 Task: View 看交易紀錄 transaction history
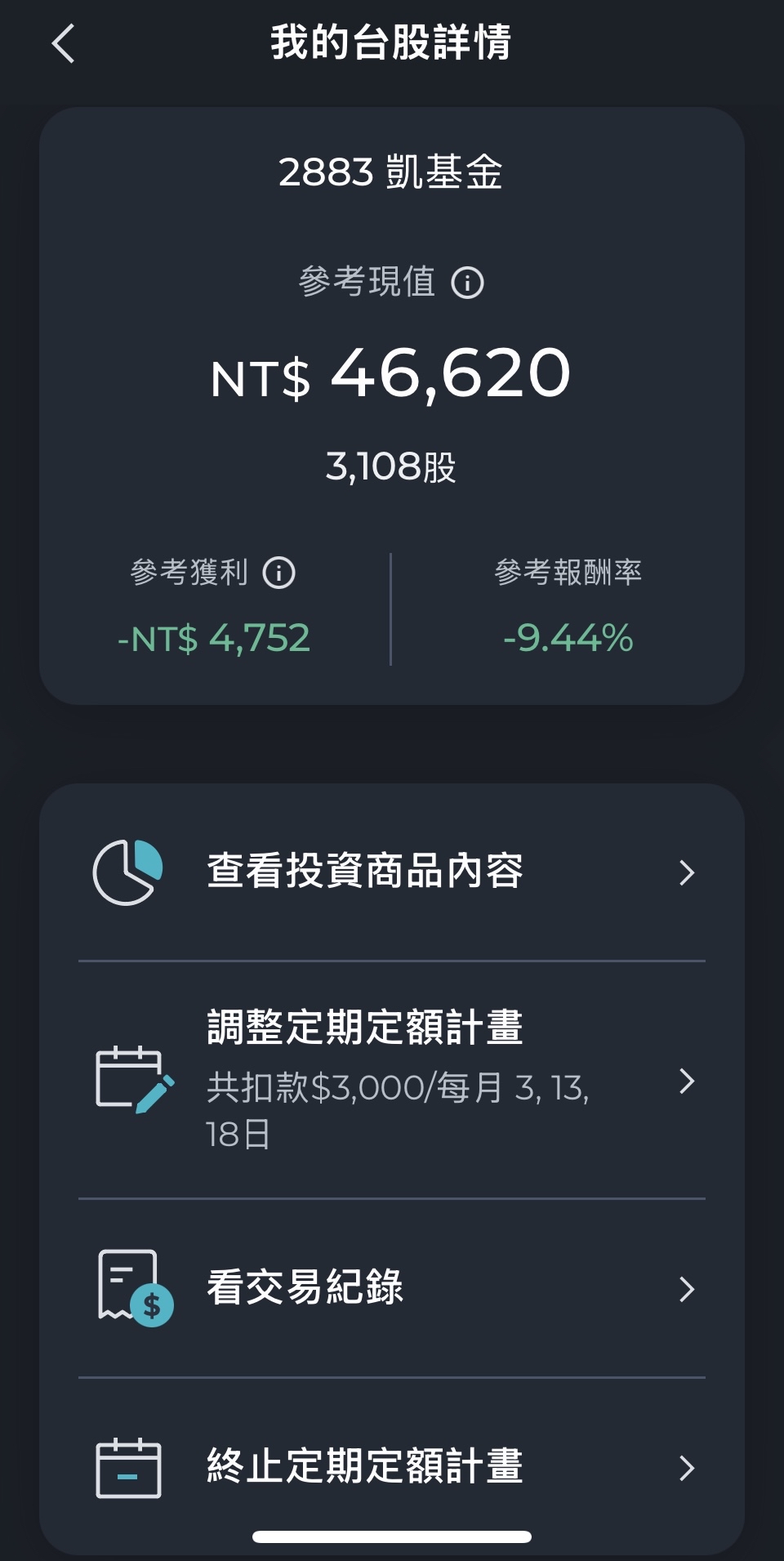click(392, 1288)
